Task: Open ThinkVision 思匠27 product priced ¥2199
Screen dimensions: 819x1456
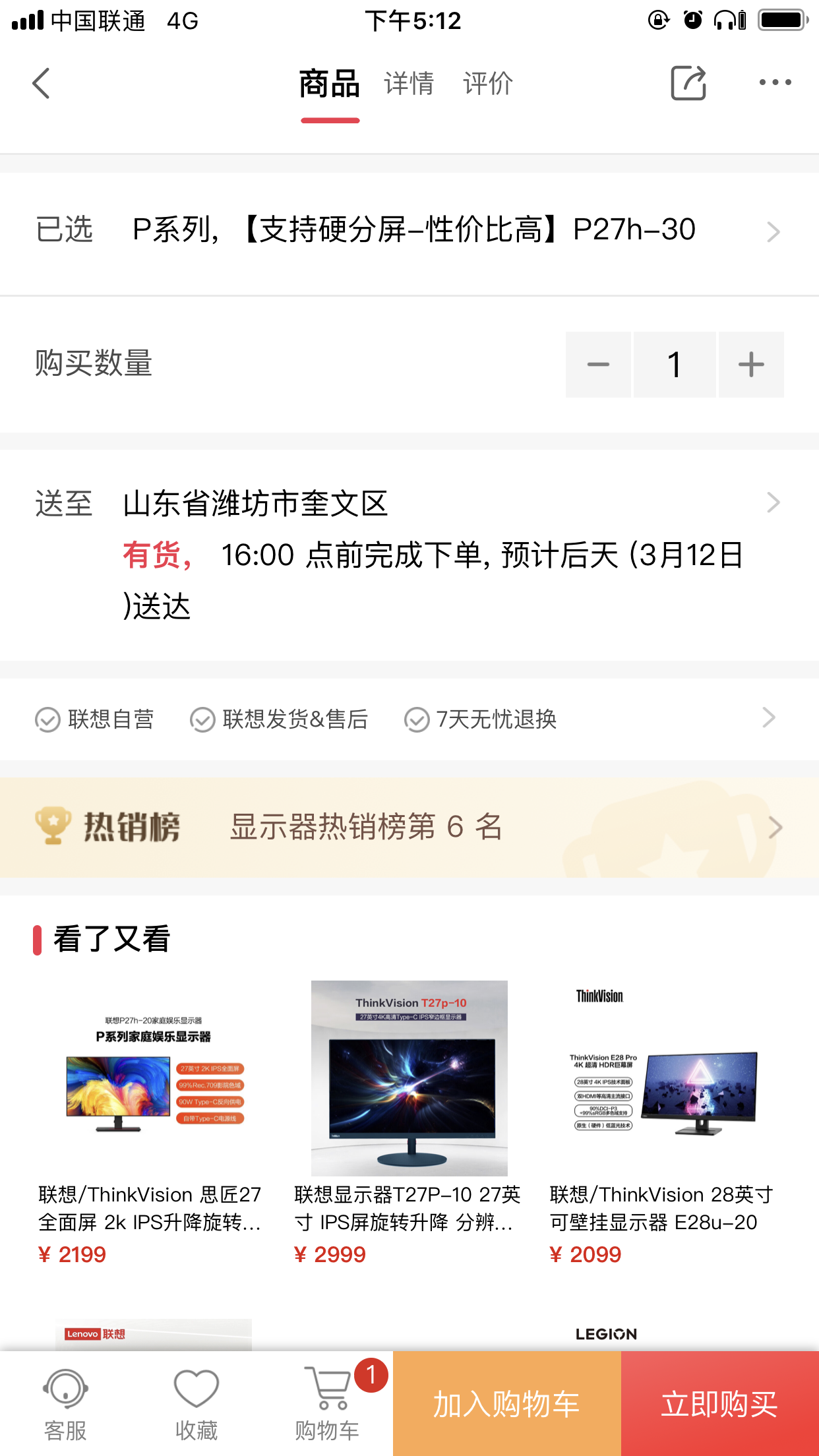Action: [x=153, y=1121]
